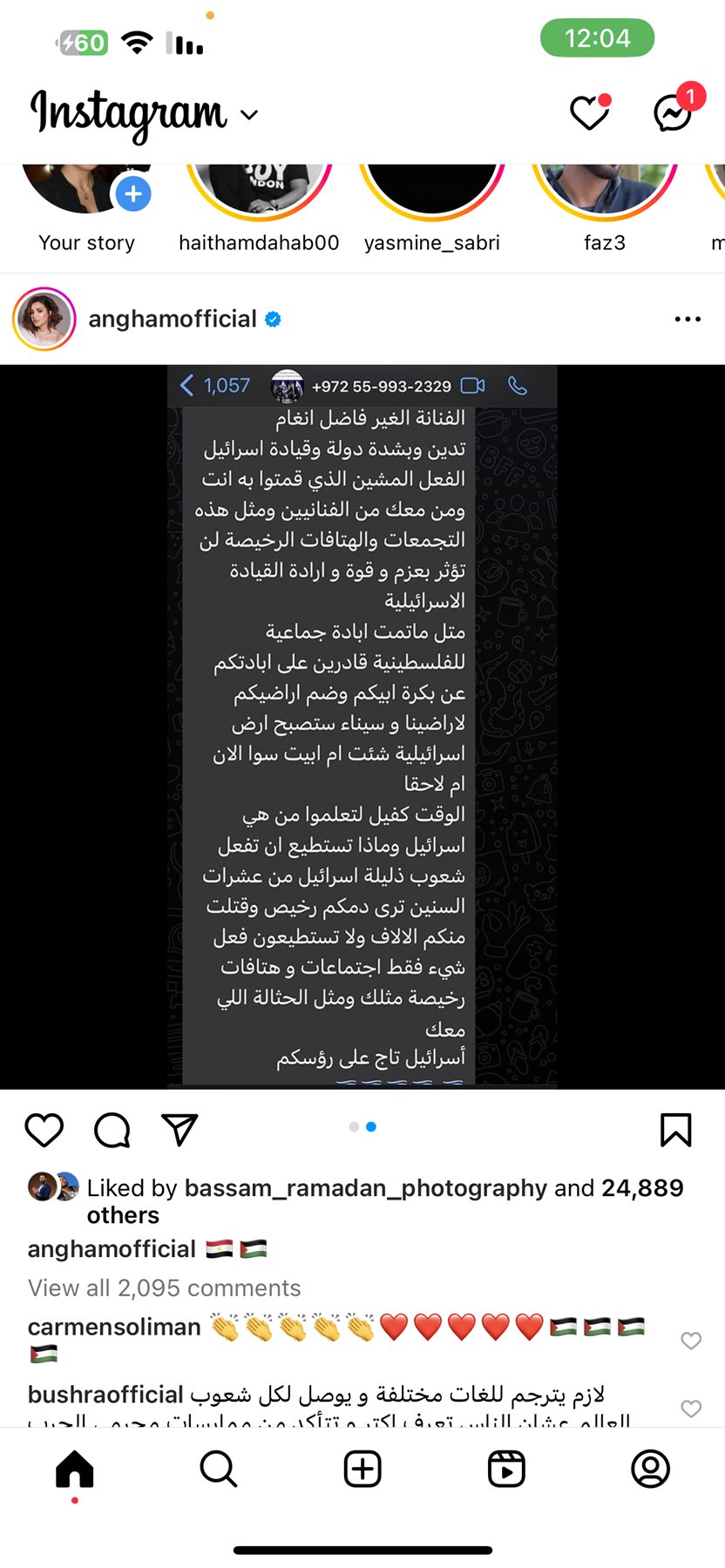Create a new post
725x1568 pixels.
point(362,1470)
